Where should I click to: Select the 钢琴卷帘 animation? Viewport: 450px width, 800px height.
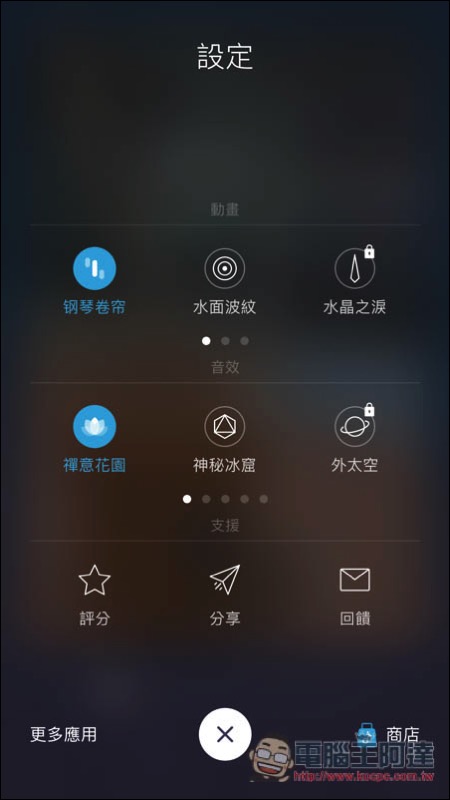point(94,281)
